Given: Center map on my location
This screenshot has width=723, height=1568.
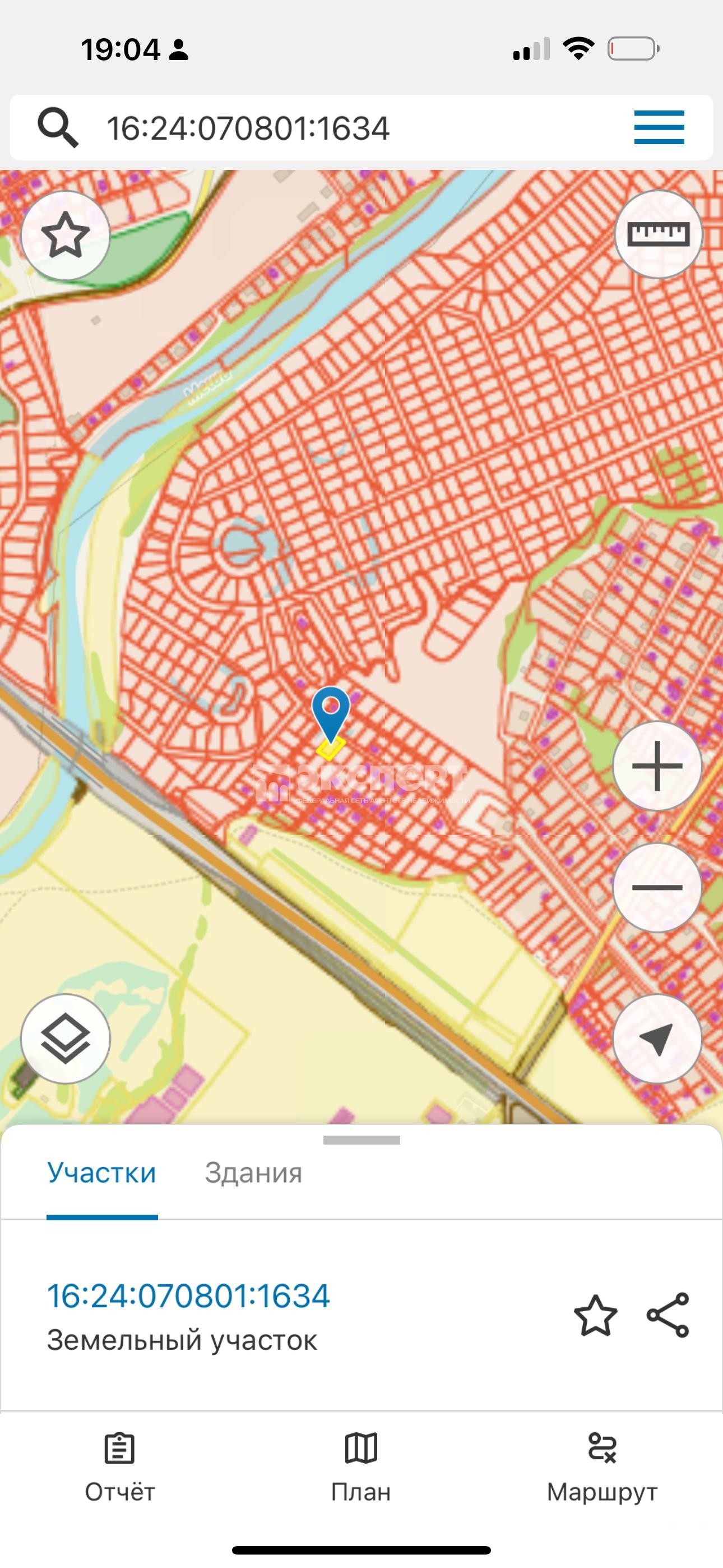Looking at the screenshot, I should (x=657, y=1039).
